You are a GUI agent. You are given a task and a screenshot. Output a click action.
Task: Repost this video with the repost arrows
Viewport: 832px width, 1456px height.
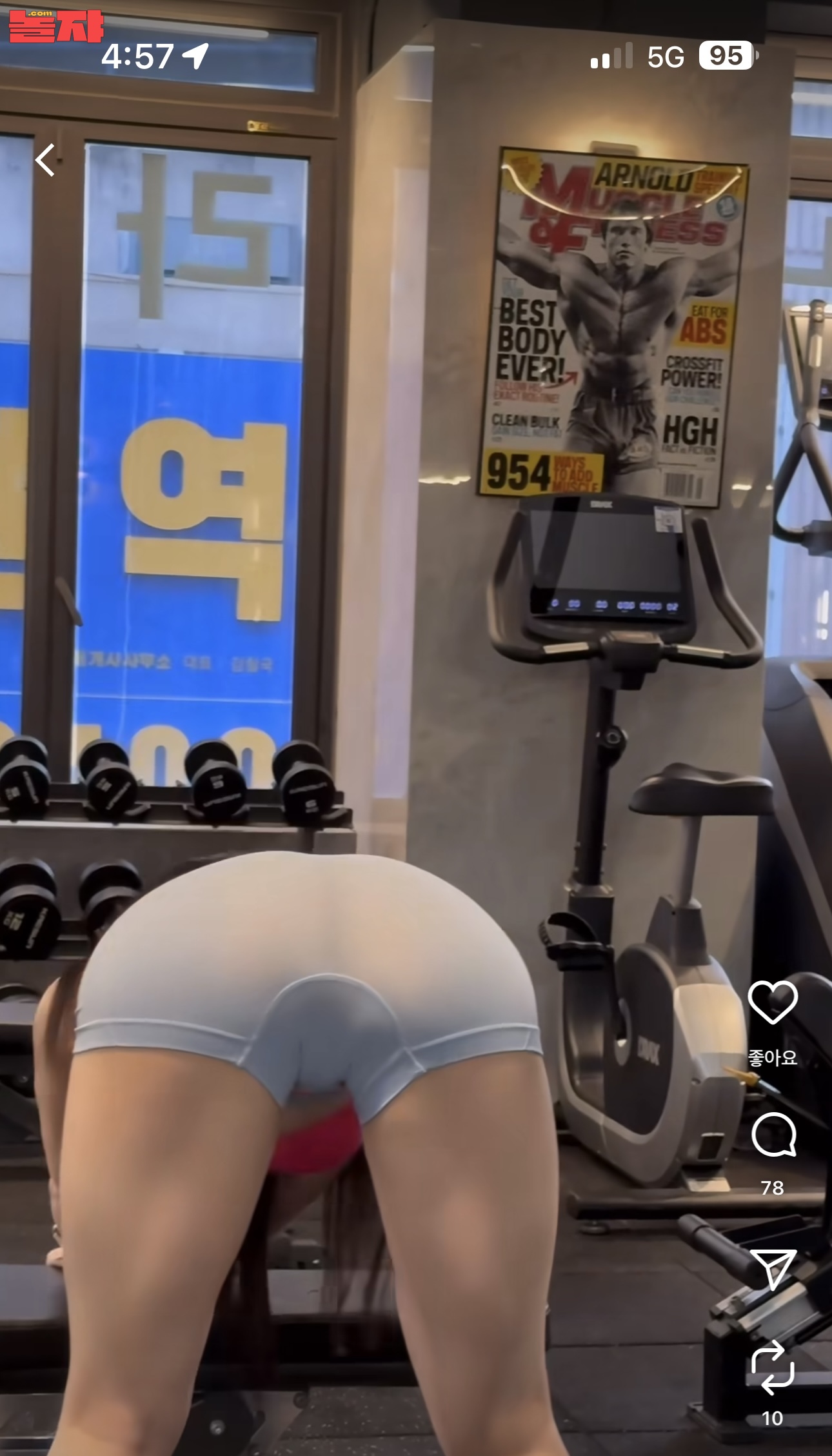pos(773,1367)
